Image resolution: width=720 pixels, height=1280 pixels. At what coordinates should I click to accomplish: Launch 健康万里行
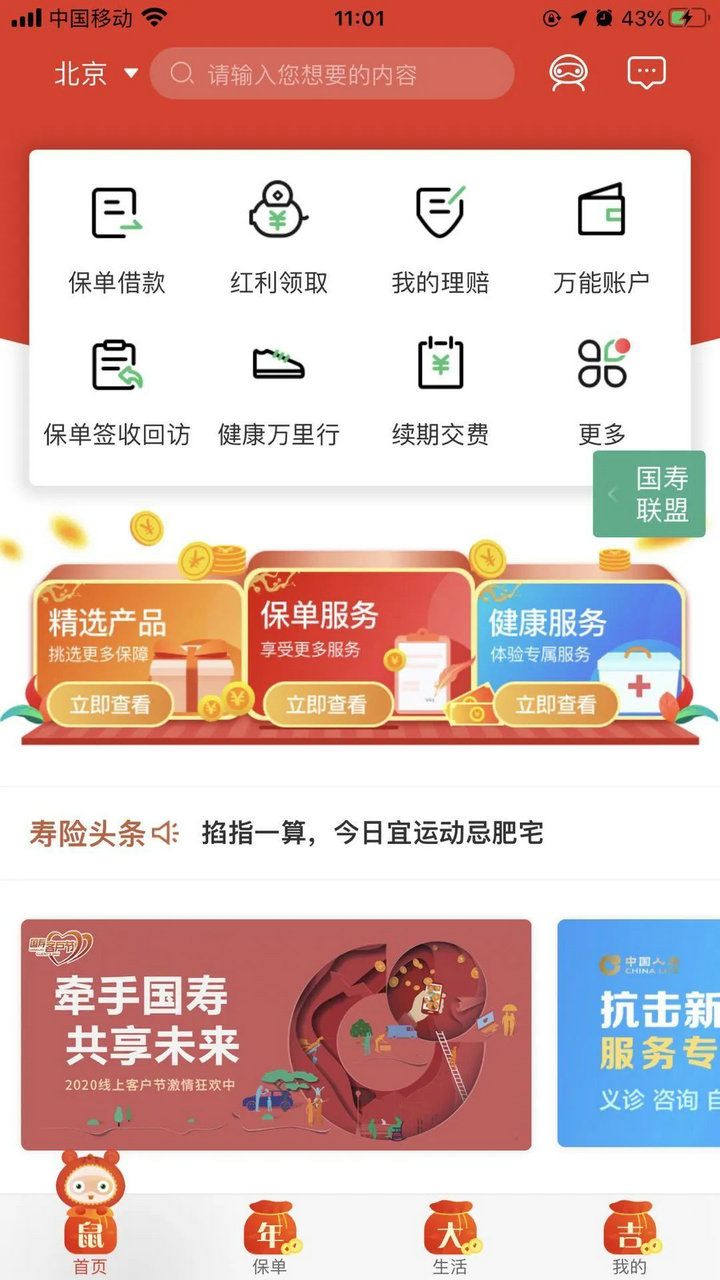click(279, 391)
